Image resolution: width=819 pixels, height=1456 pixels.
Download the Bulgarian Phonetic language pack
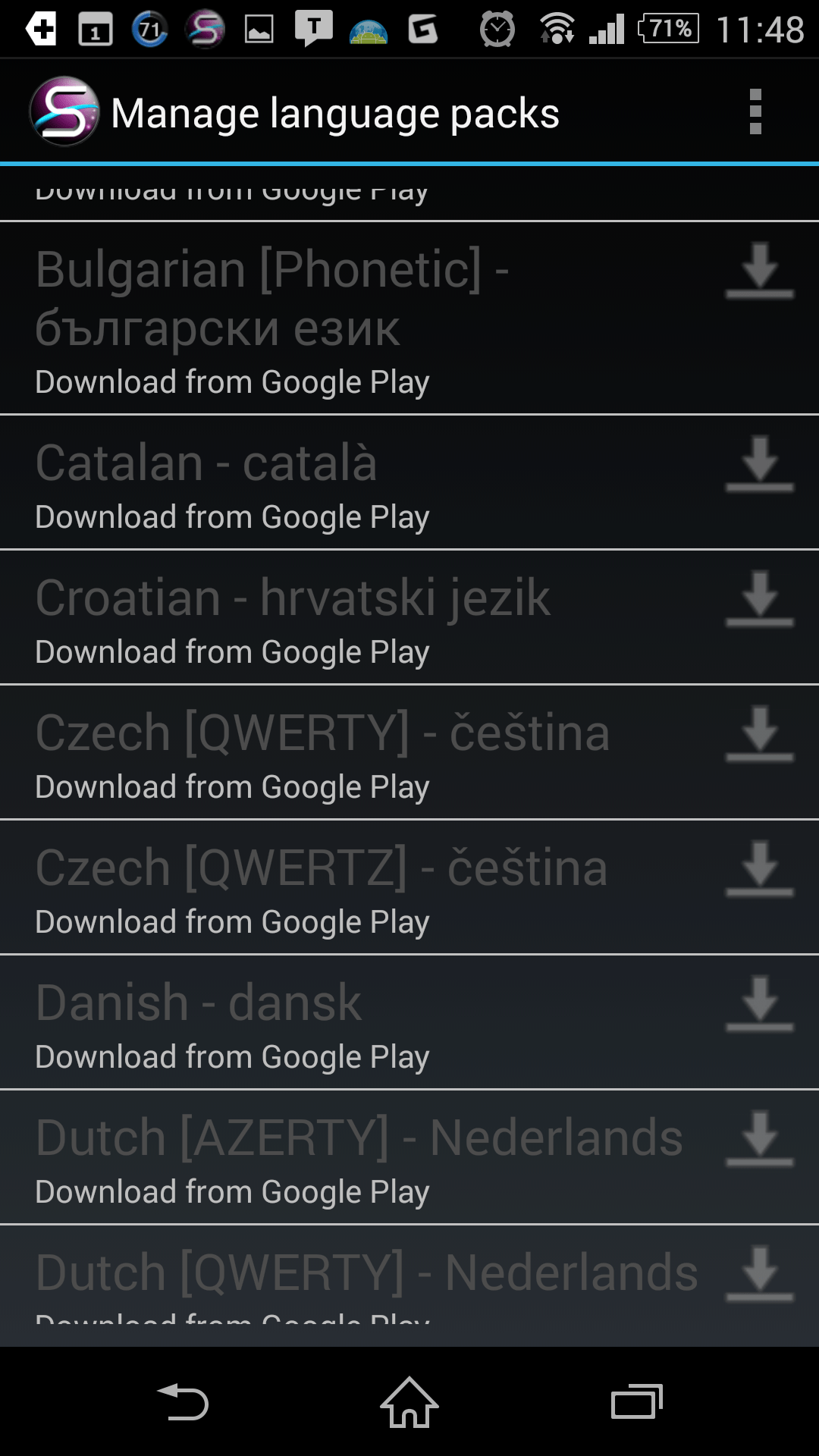tap(759, 271)
